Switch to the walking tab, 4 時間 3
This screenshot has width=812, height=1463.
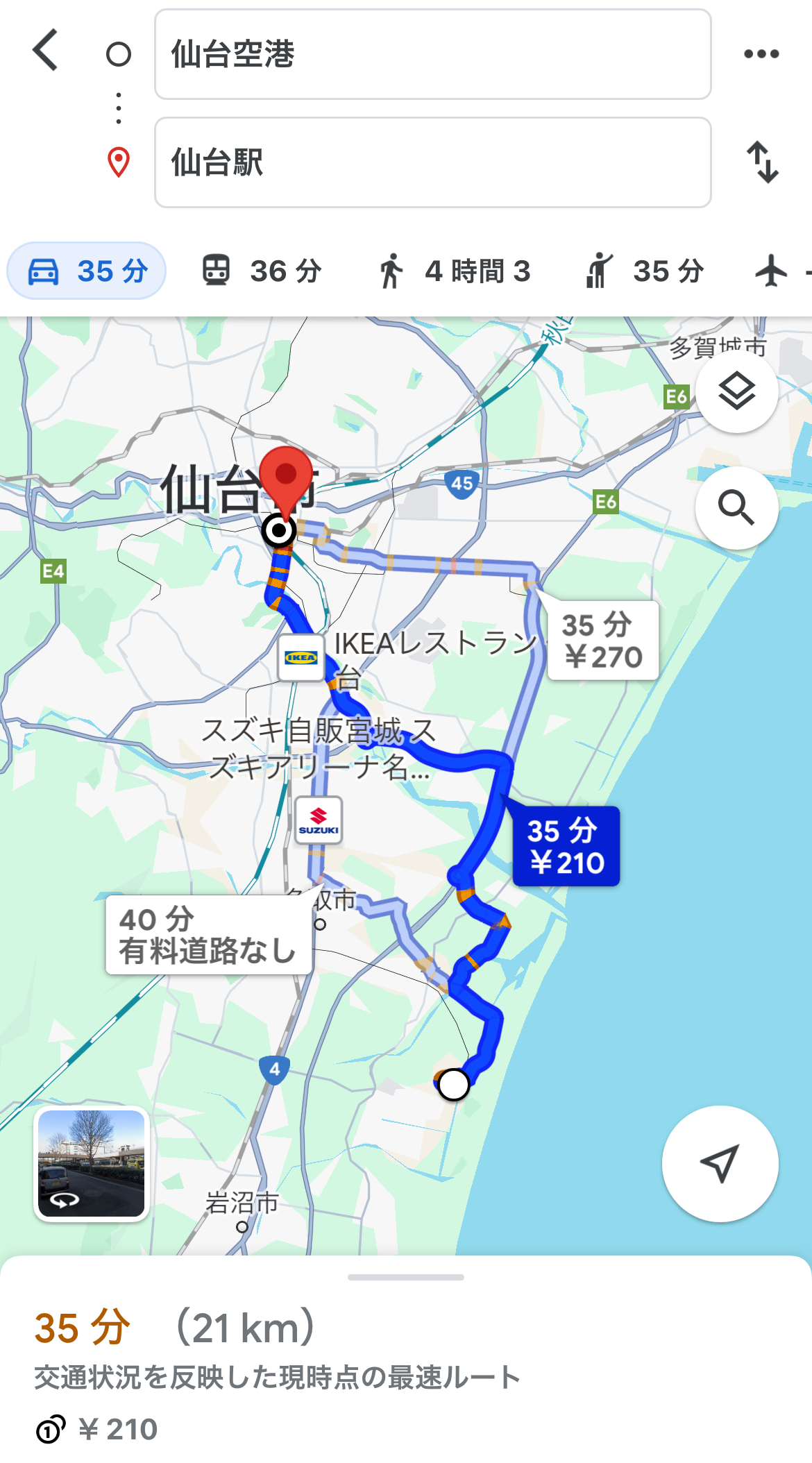coord(454,271)
